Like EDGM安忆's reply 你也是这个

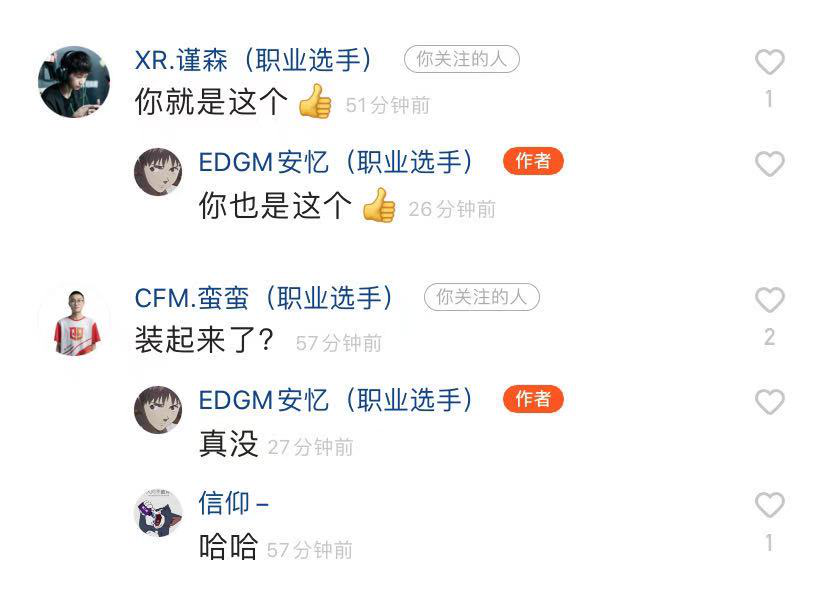click(769, 164)
